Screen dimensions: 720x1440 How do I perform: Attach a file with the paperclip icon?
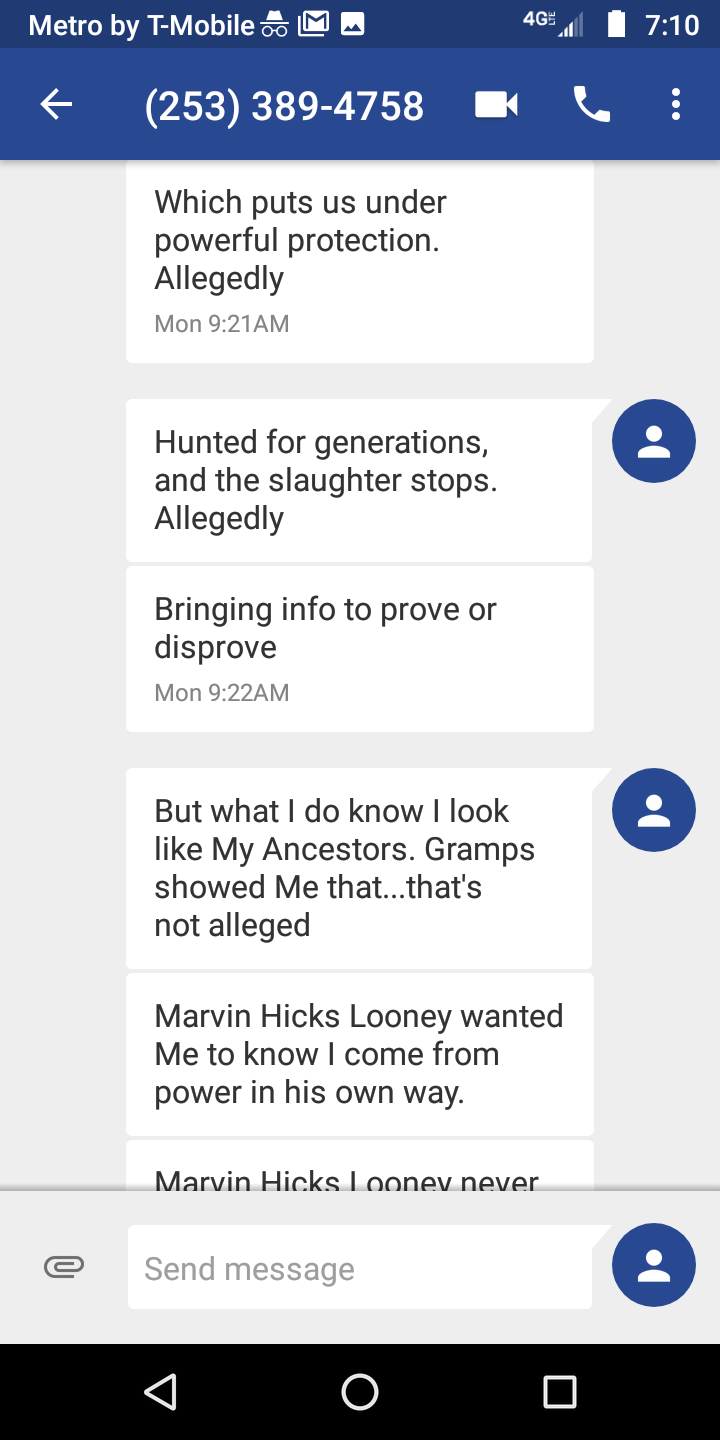[x=64, y=1267]
